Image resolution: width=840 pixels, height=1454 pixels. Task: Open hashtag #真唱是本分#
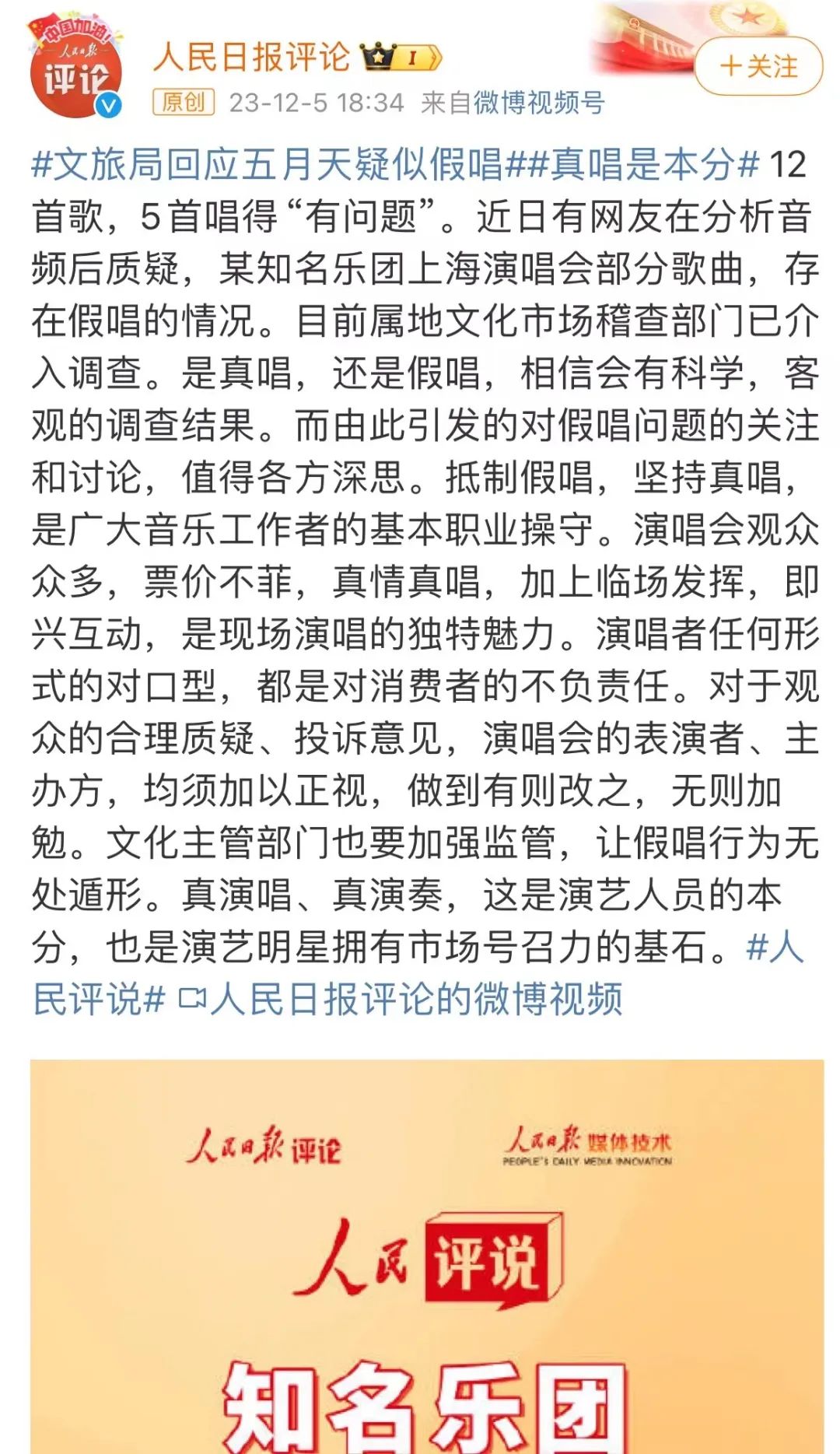643,164
